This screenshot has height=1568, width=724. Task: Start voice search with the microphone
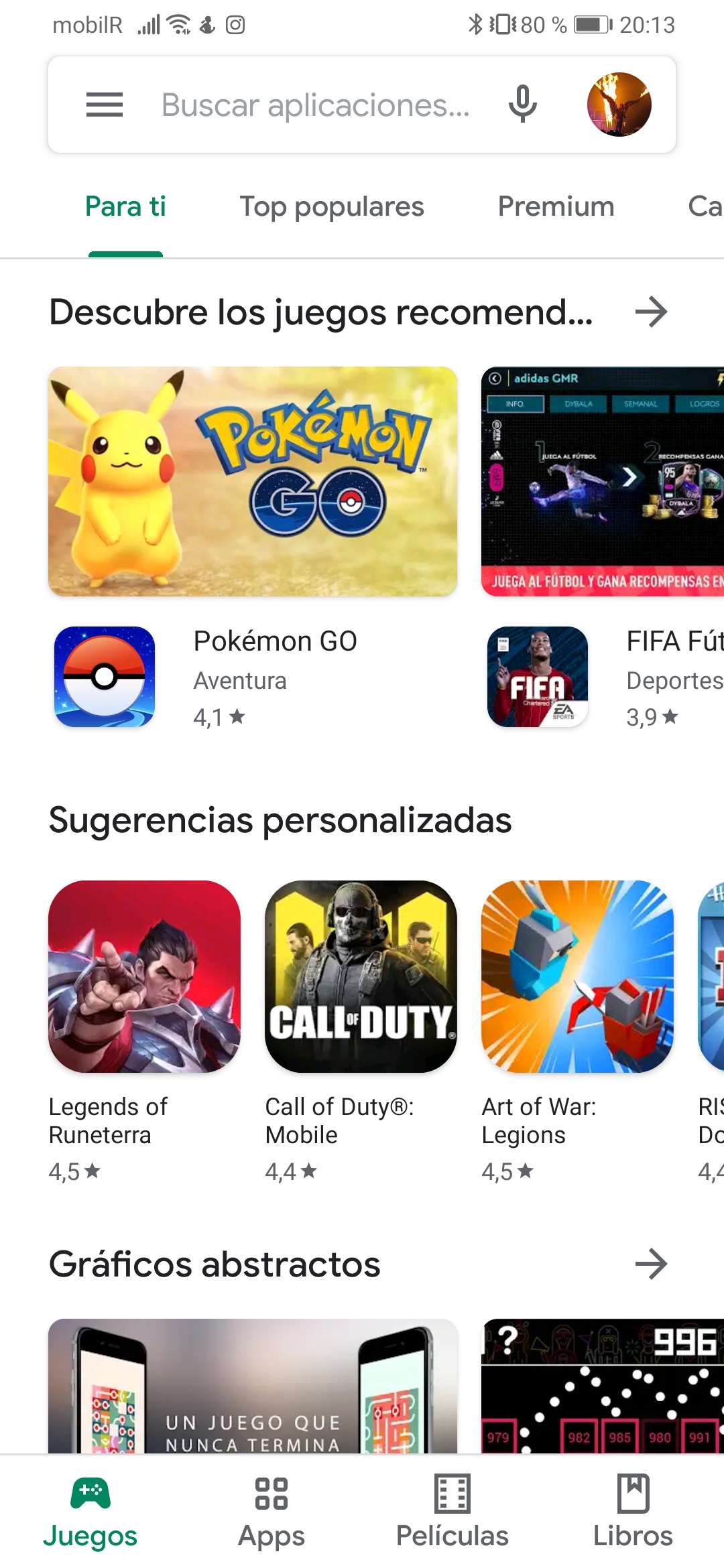point(522,105)
